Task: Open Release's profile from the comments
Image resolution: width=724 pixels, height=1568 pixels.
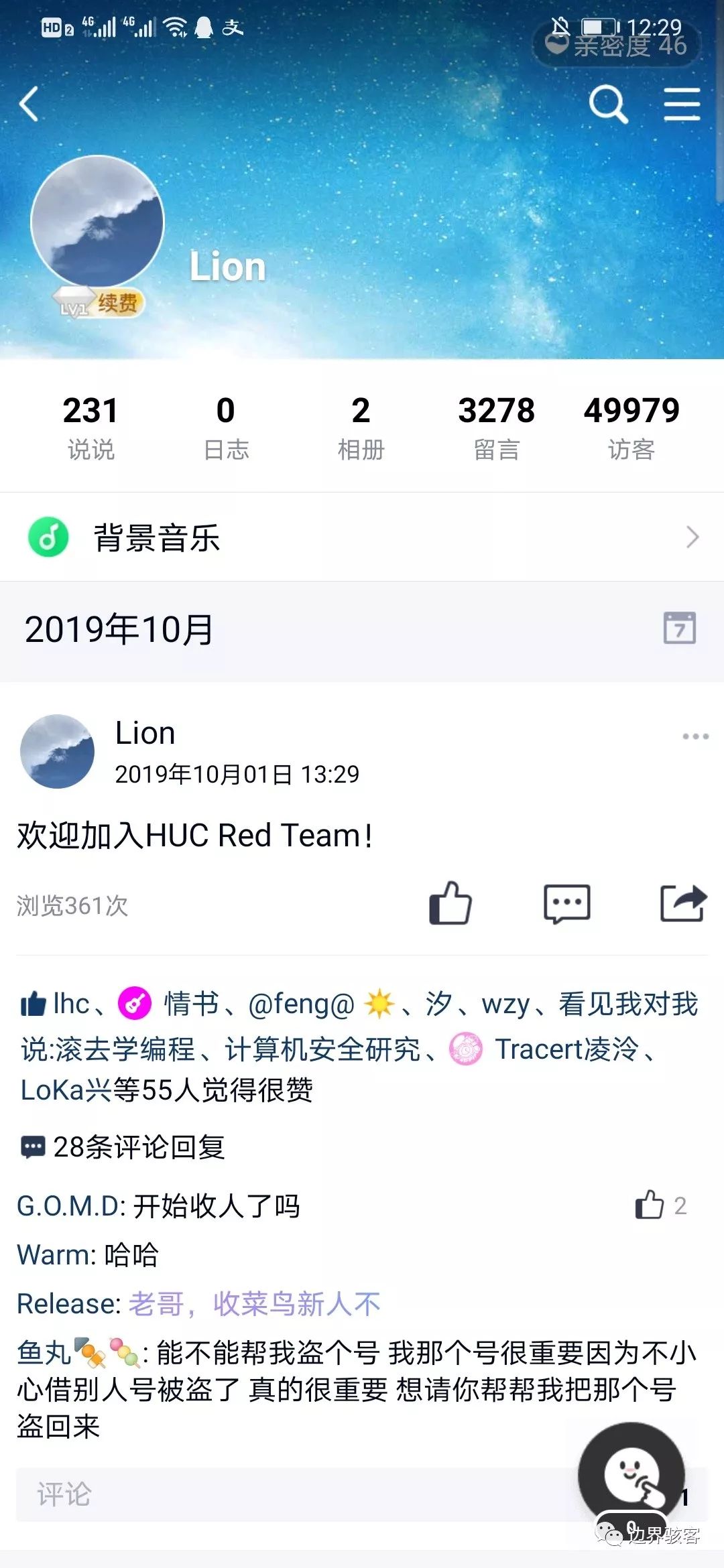Action: point(67,1304)
